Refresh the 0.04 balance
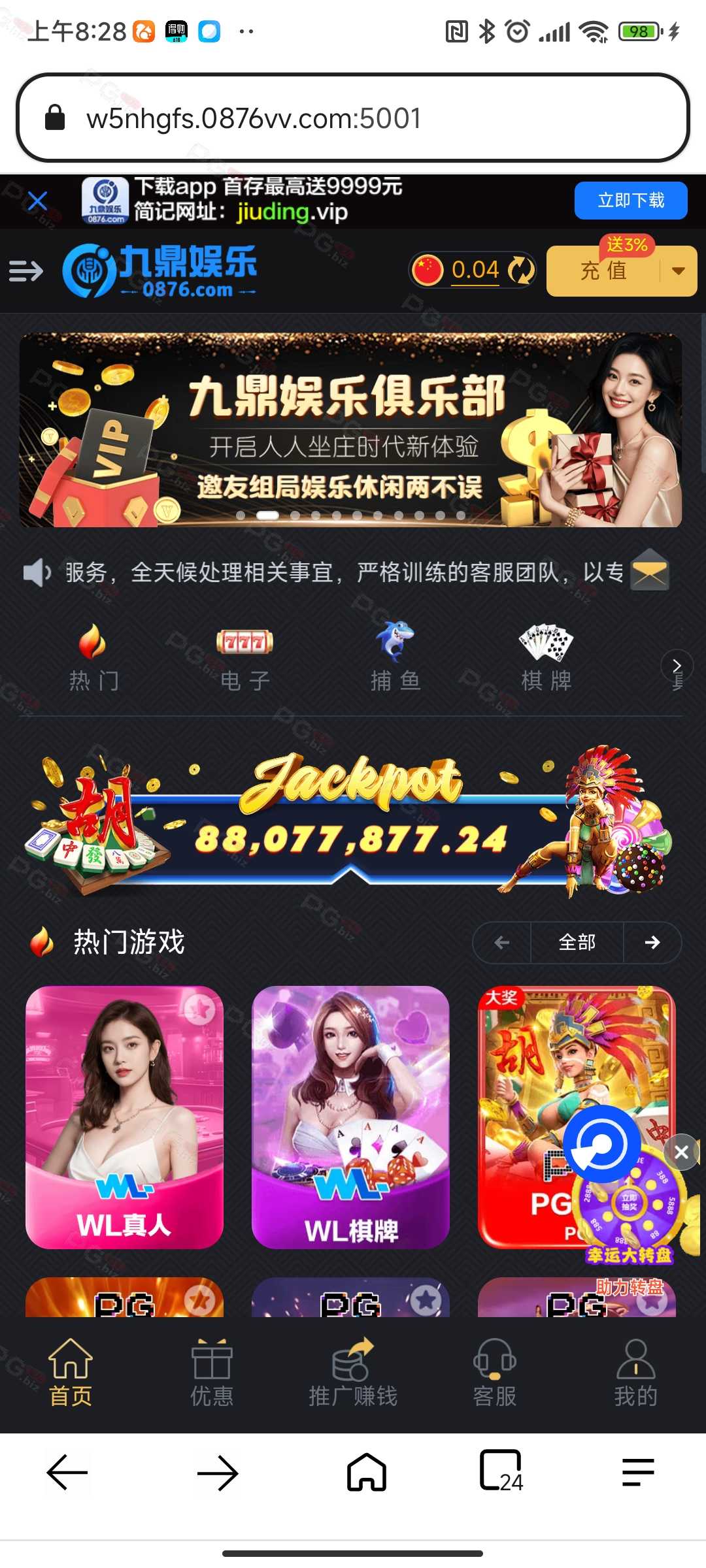 pos(521,270)
